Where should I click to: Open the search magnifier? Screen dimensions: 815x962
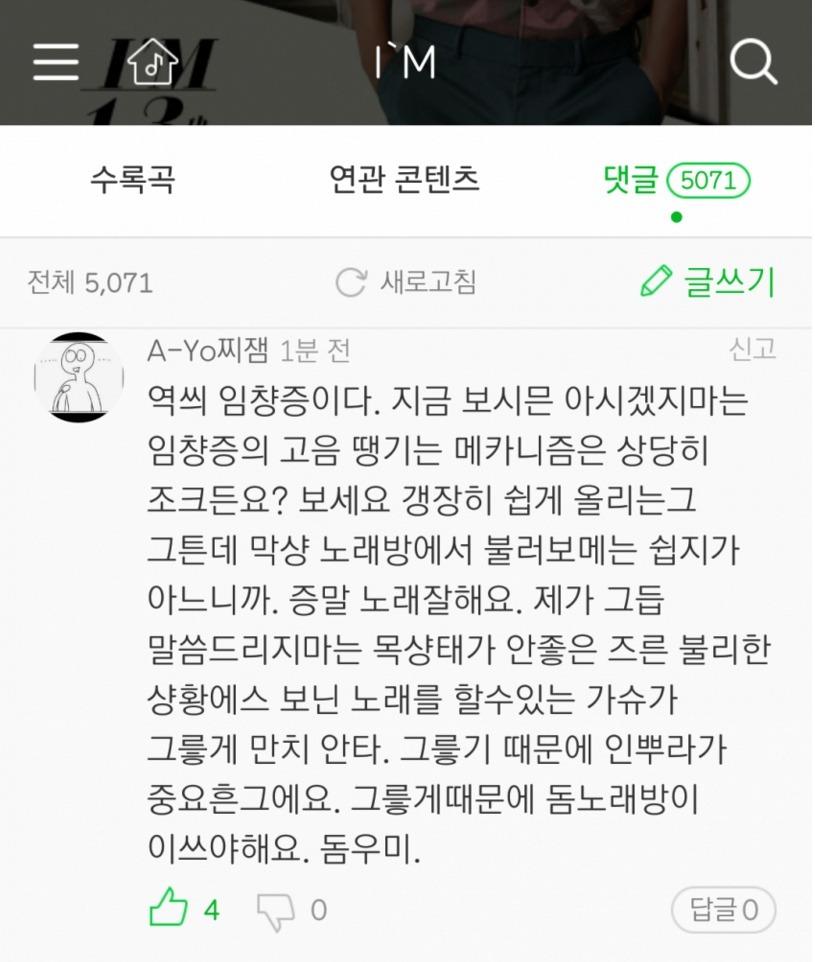(752, 62)
